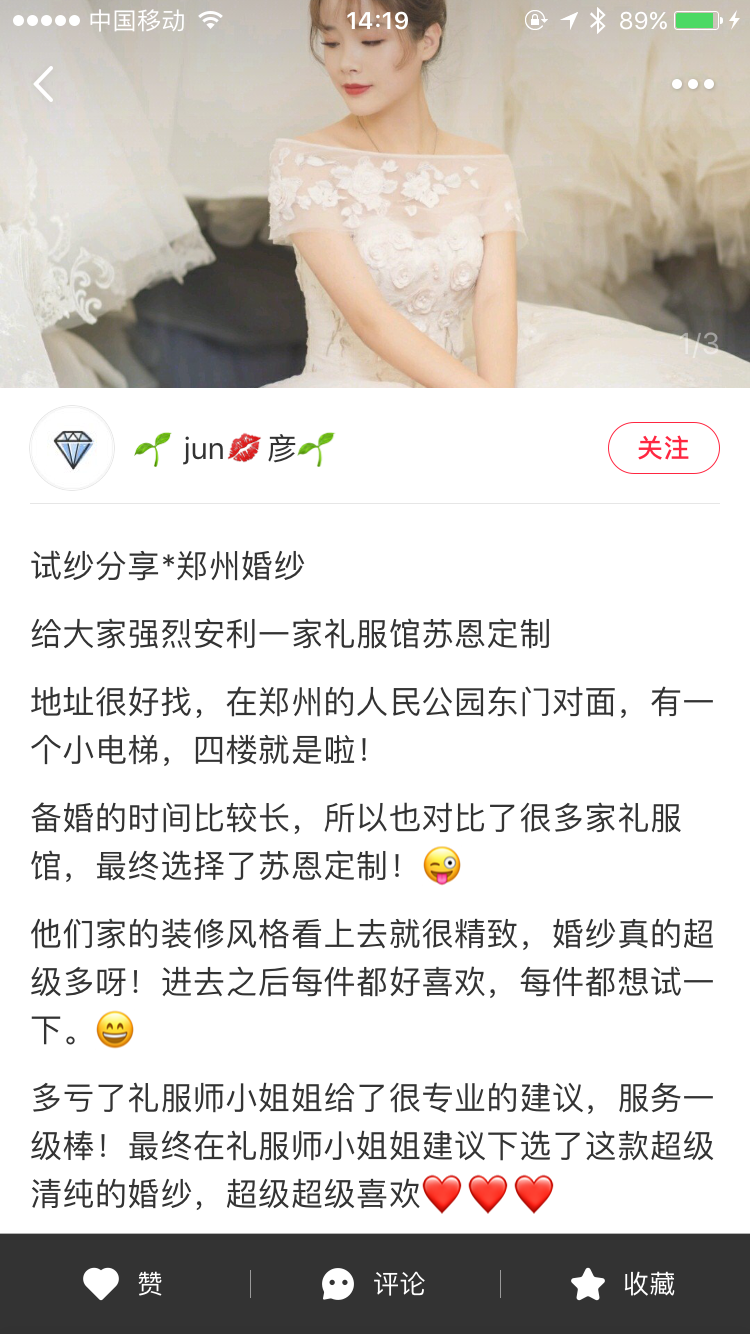Screen dimensions: 750x1334
Task: Like this post with the 赞 button
Action: click(124, 1284)
